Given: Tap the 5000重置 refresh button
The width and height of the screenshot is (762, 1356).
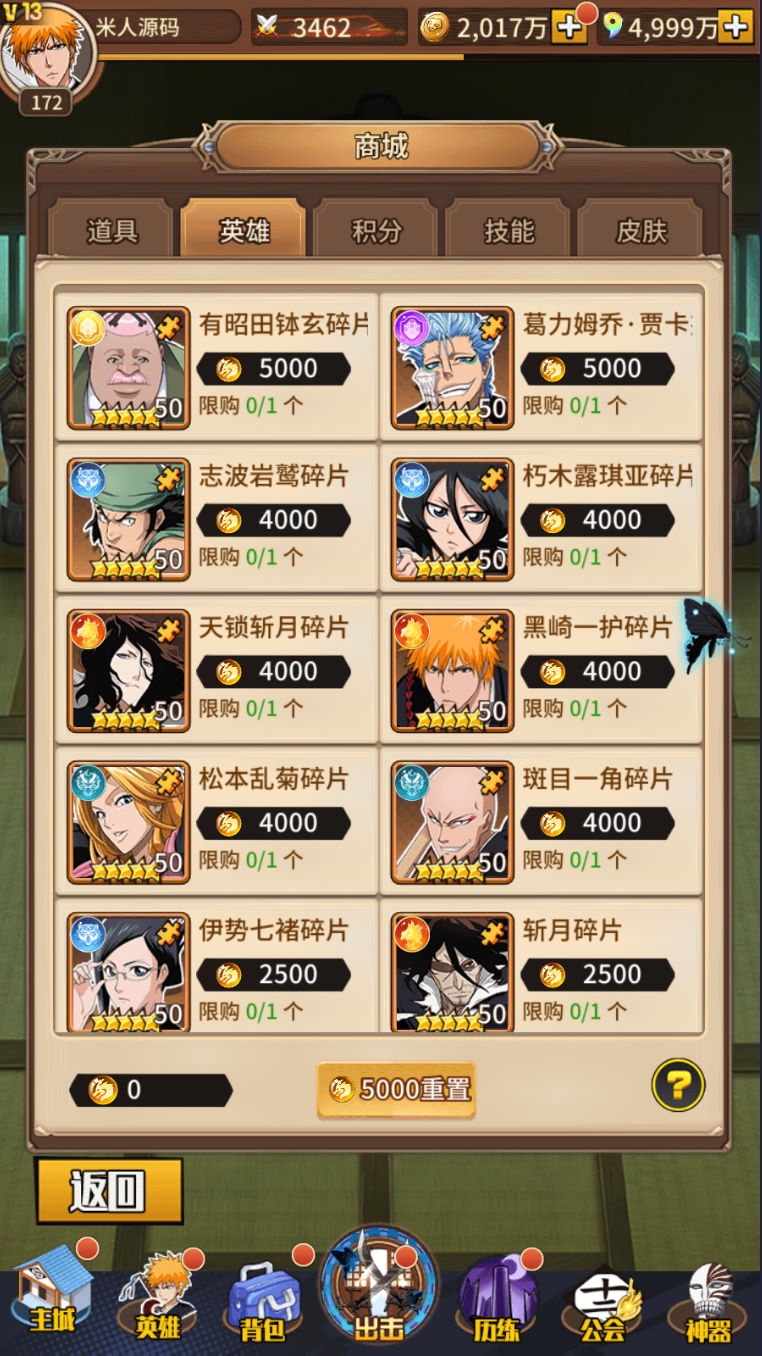Looking at the screenshot, I should point(397,1089).
